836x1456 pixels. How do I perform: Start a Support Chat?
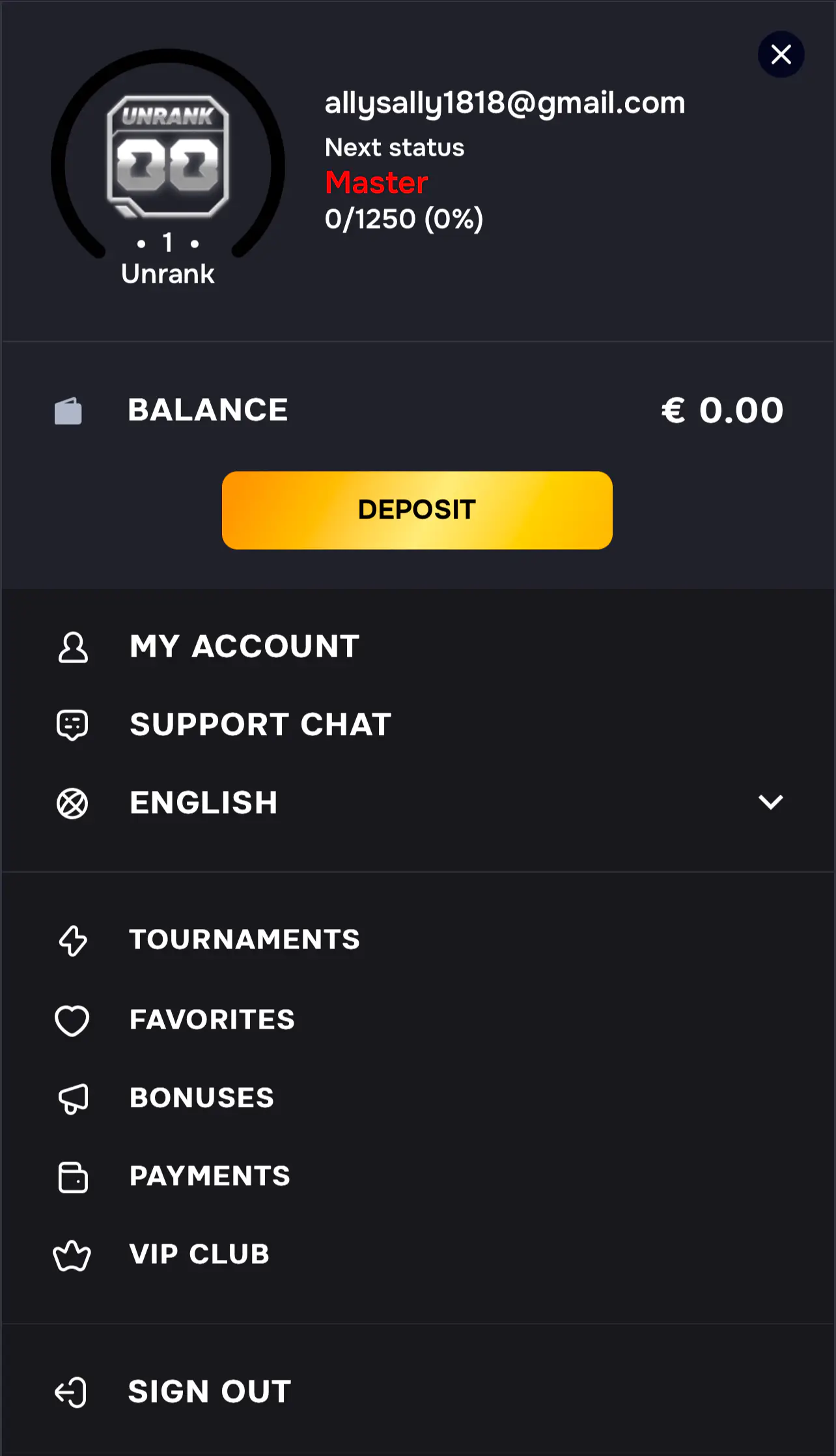tap(417, 724)
